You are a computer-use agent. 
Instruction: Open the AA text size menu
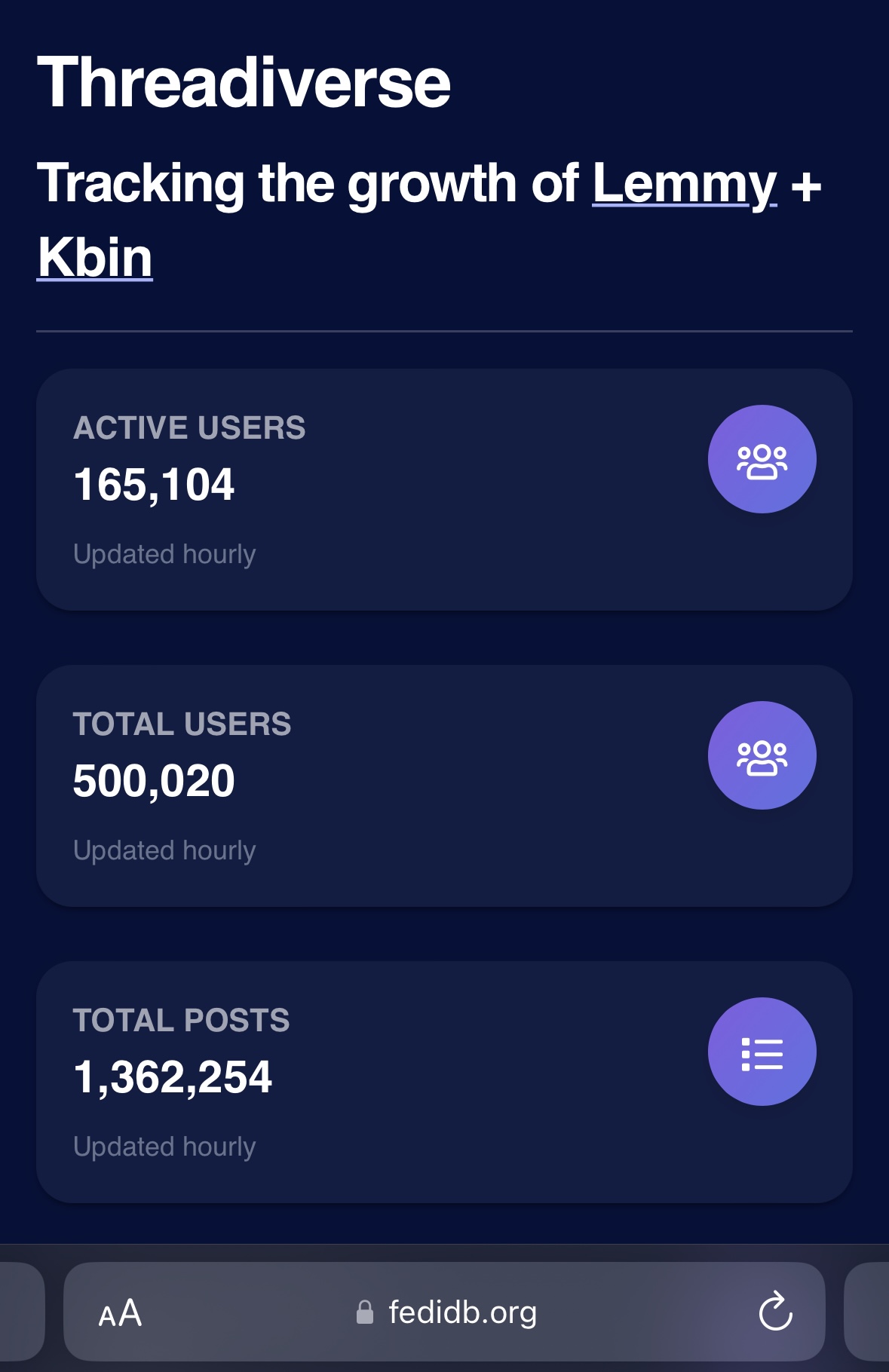point(121,1314)
